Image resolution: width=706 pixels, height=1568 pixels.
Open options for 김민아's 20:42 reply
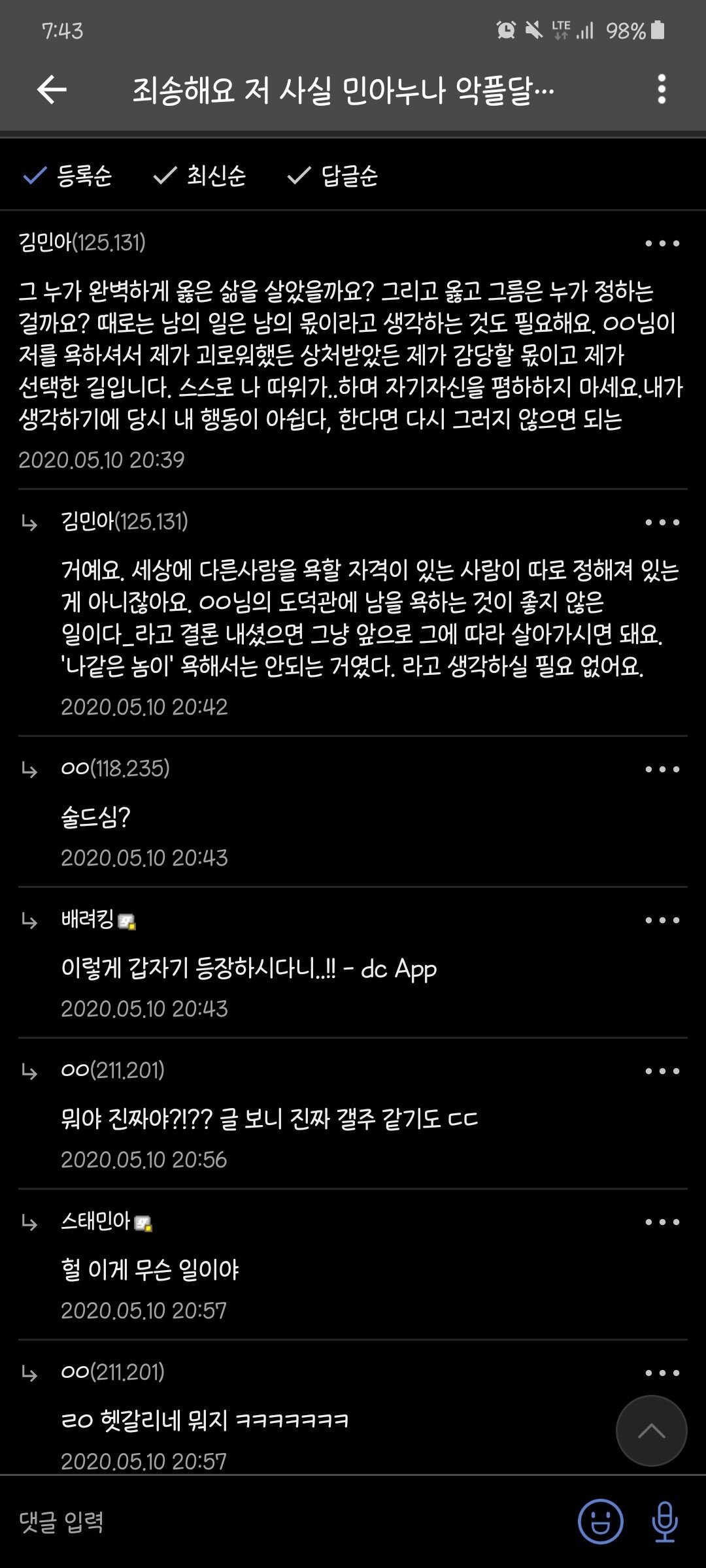[x=662, y=523]
